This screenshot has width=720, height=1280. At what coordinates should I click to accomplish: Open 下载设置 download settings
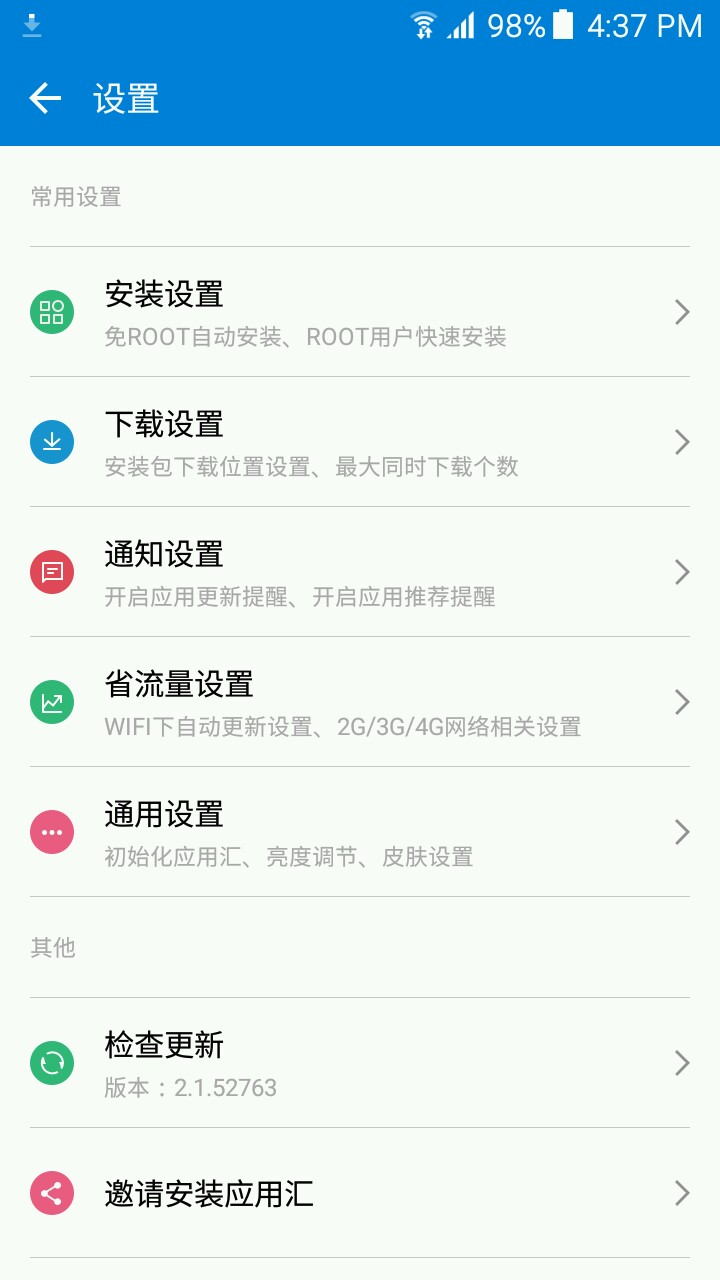360,442
